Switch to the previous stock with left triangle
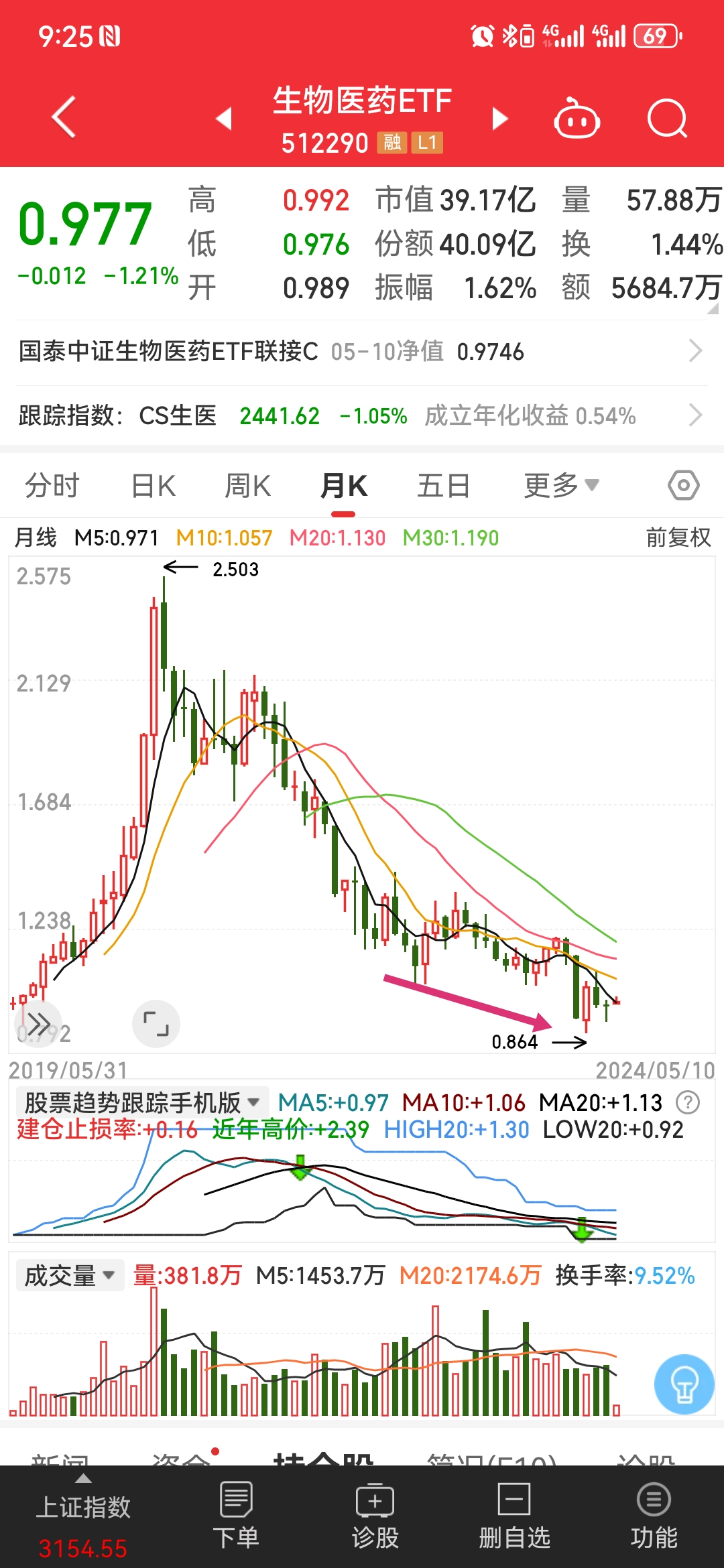The height and width of the screenshot is (1568, 724). (225, 119)
